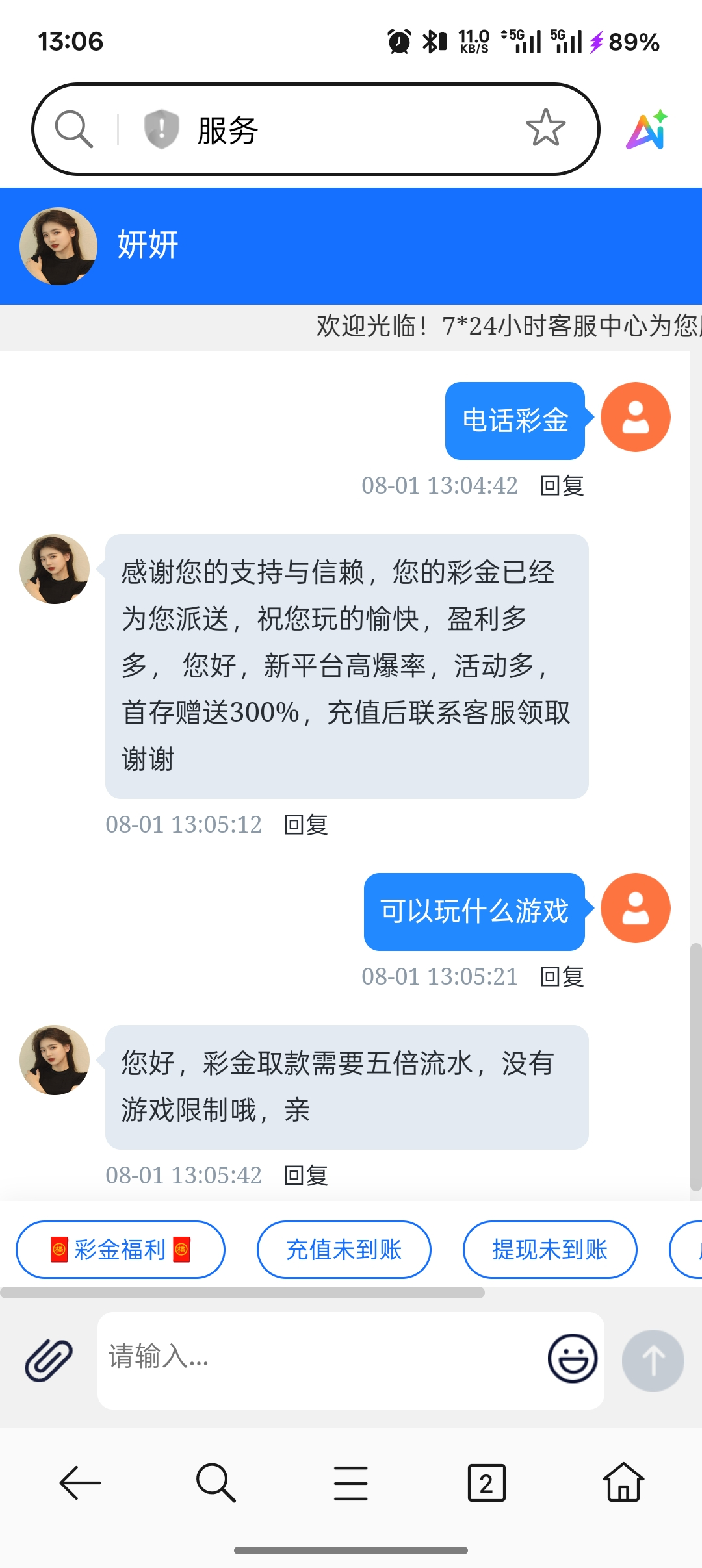702x1568 pixels.
Task: Reply to the message sent at 13:05:42
Action: click(x=306, y=1175)
